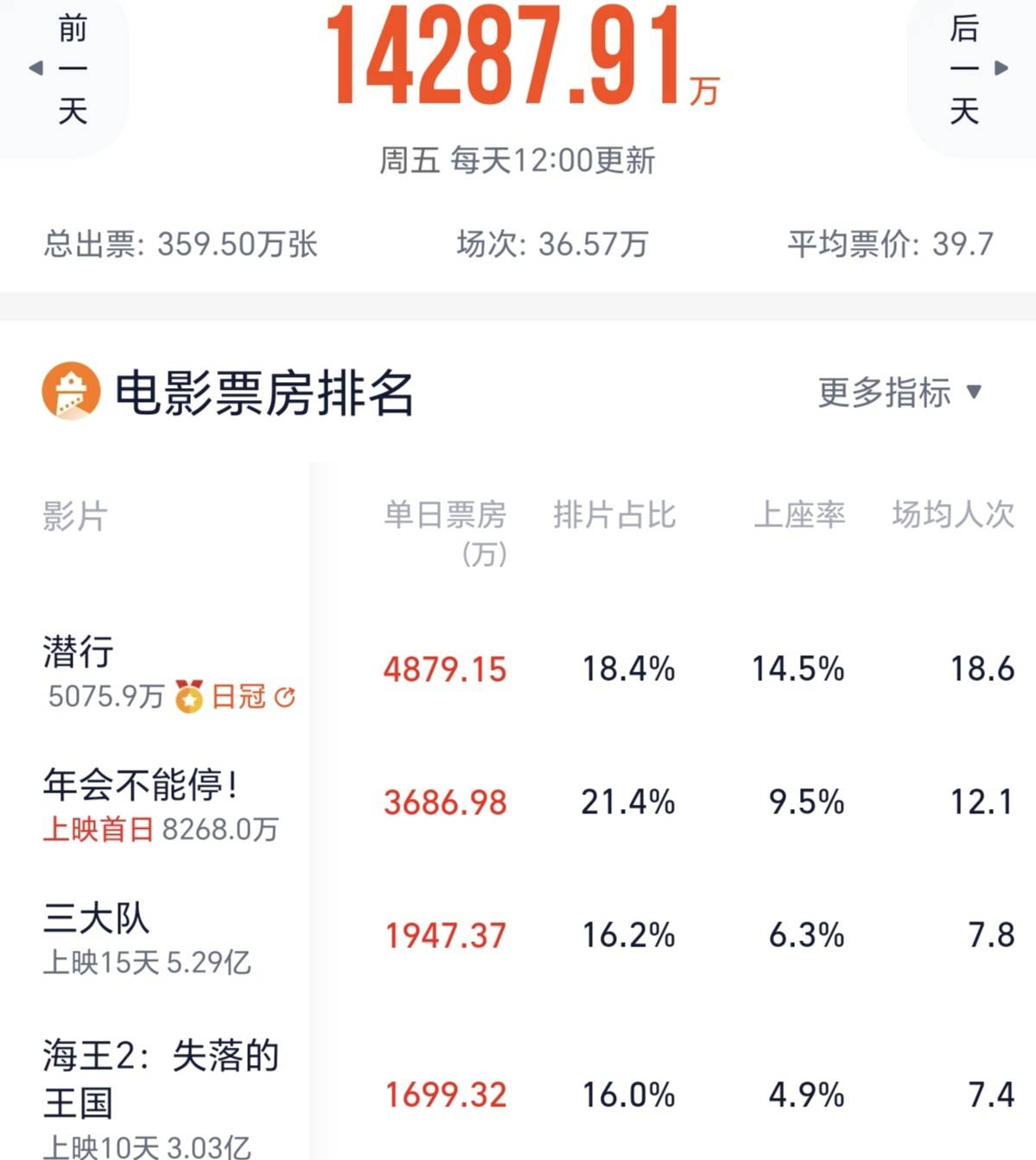Go to the next day (后一天)
1036x1160 pixels.
pyautogui.click(x=973, y=69)
